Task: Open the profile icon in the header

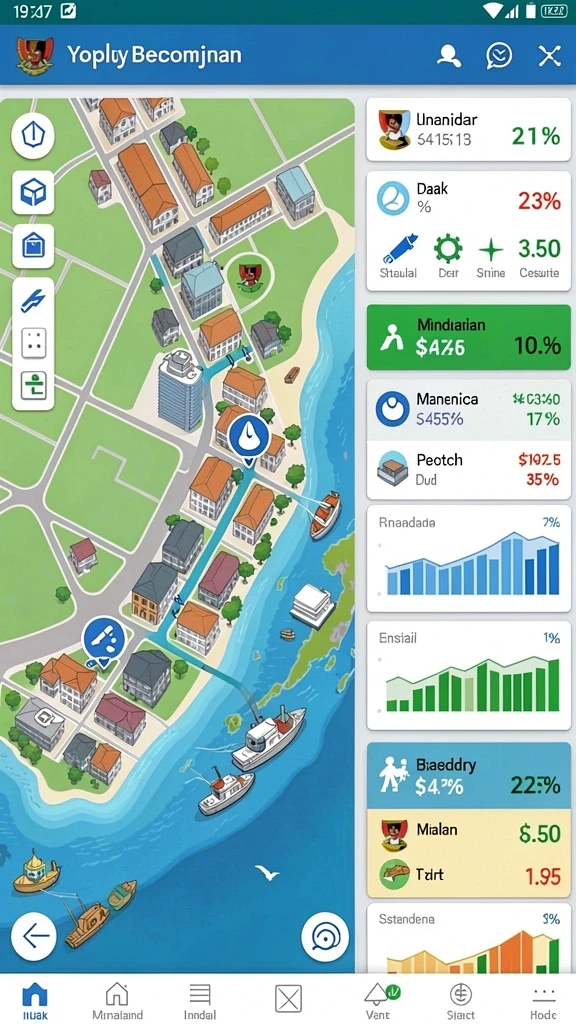Action: [449, 56]
